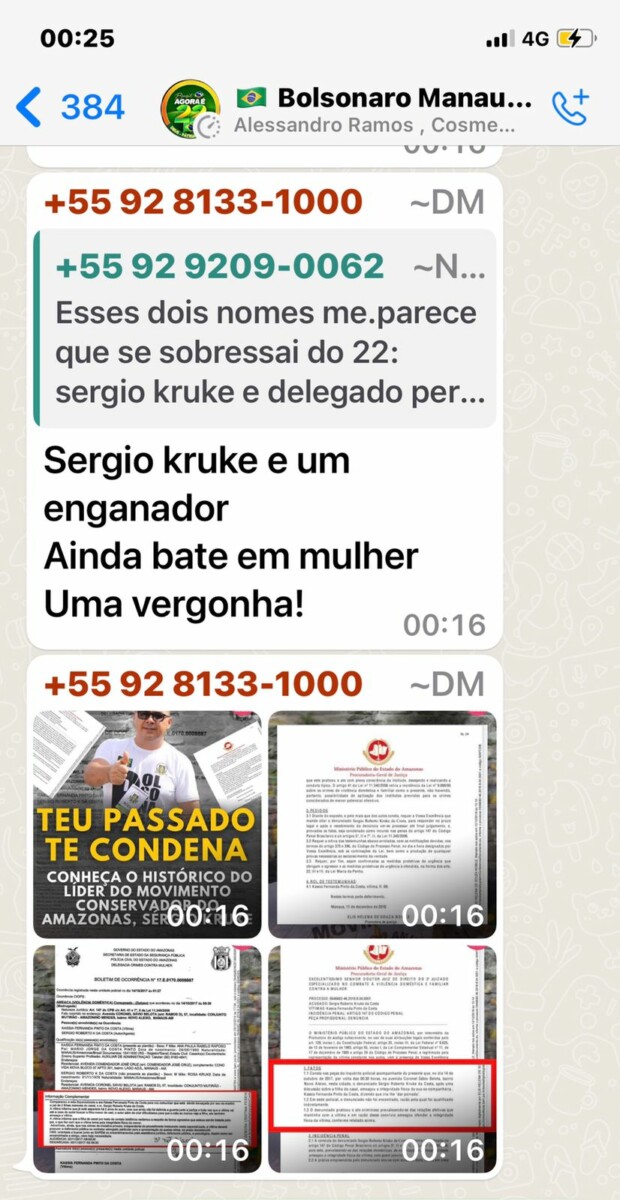The width and height of the screenshot is (620, 1200).
Task: Start a group call
Action: click(571, 108)
